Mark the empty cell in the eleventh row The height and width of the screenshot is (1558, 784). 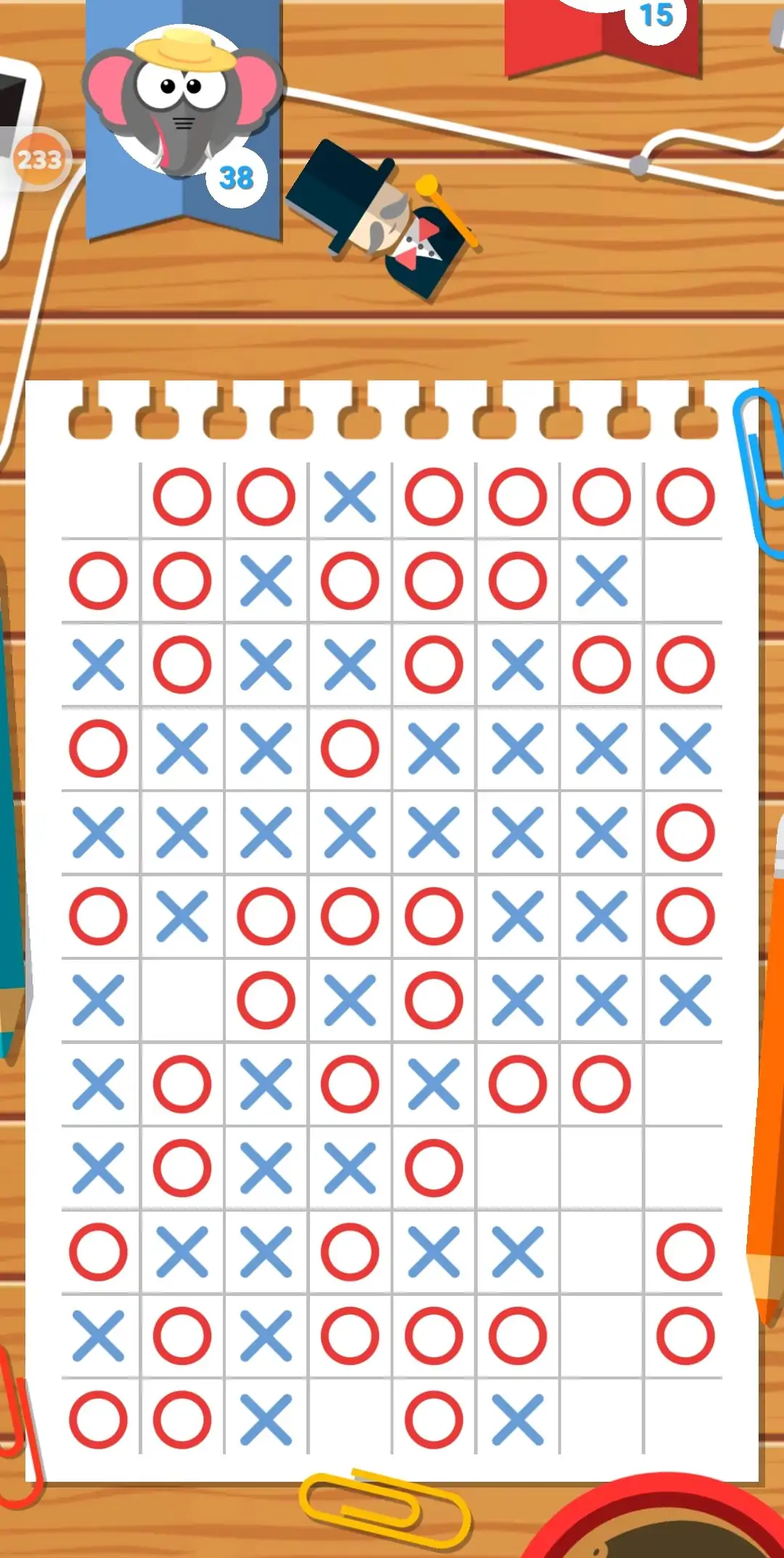(x=602, y=1336)
